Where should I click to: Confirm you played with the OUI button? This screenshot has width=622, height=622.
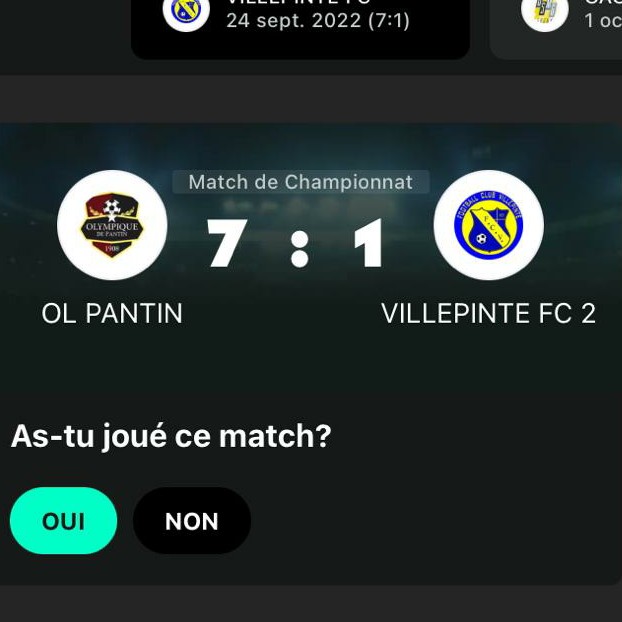click(63, 521)
